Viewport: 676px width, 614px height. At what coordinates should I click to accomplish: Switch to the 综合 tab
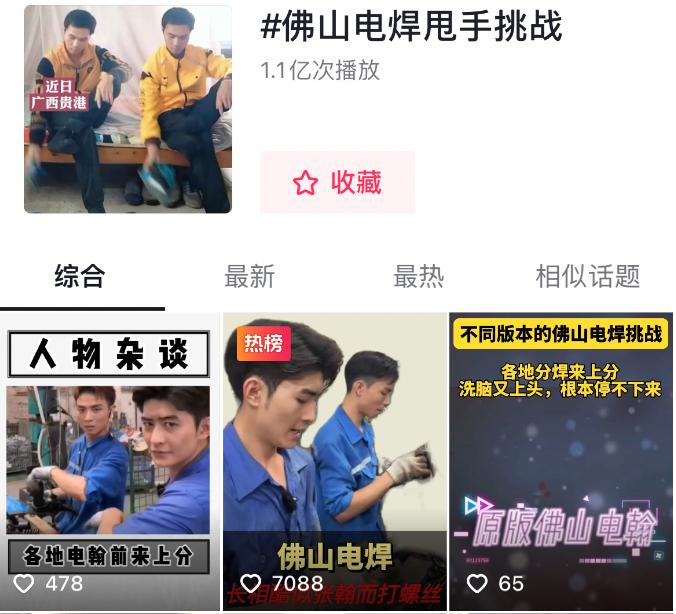pyautogui.click(x=80, y=276)
